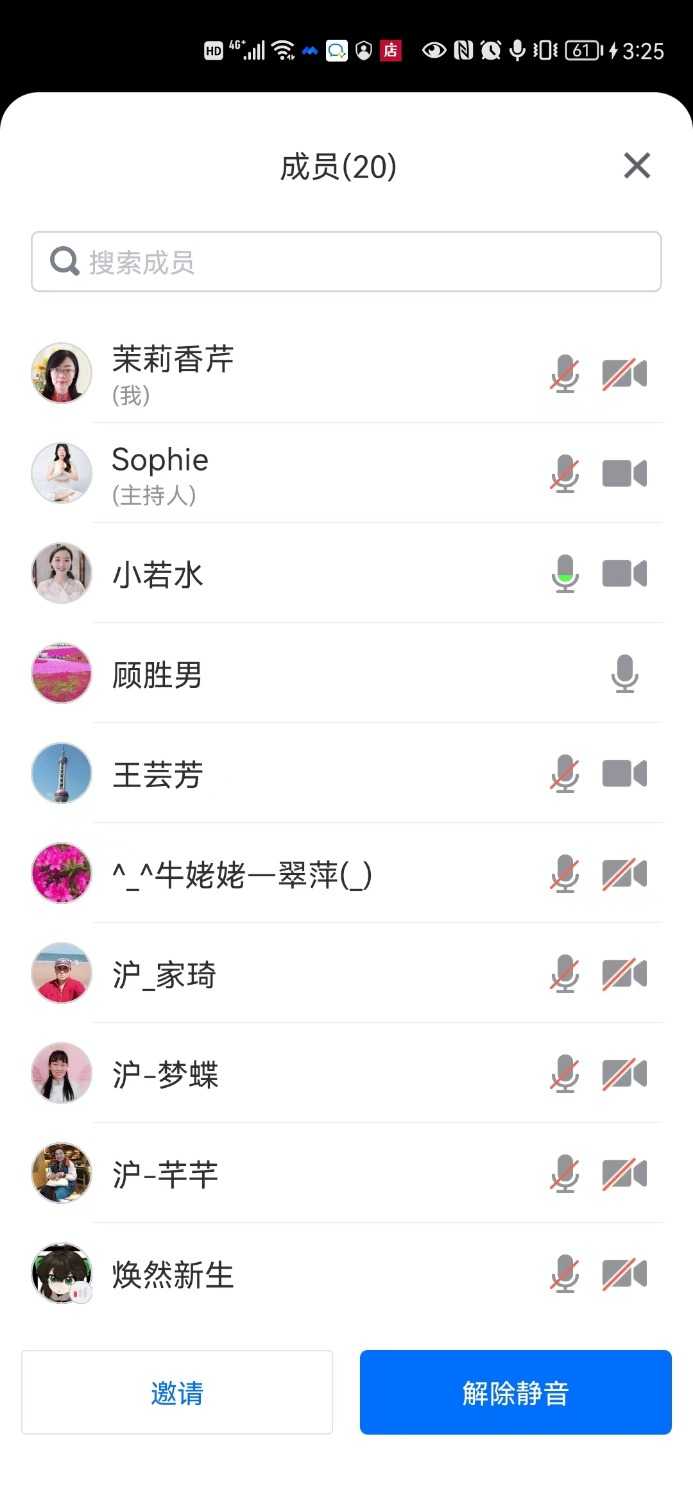Tap the camera icon beside Sophie
Viewport: 693px width, 1500px height.
(625, 474)
